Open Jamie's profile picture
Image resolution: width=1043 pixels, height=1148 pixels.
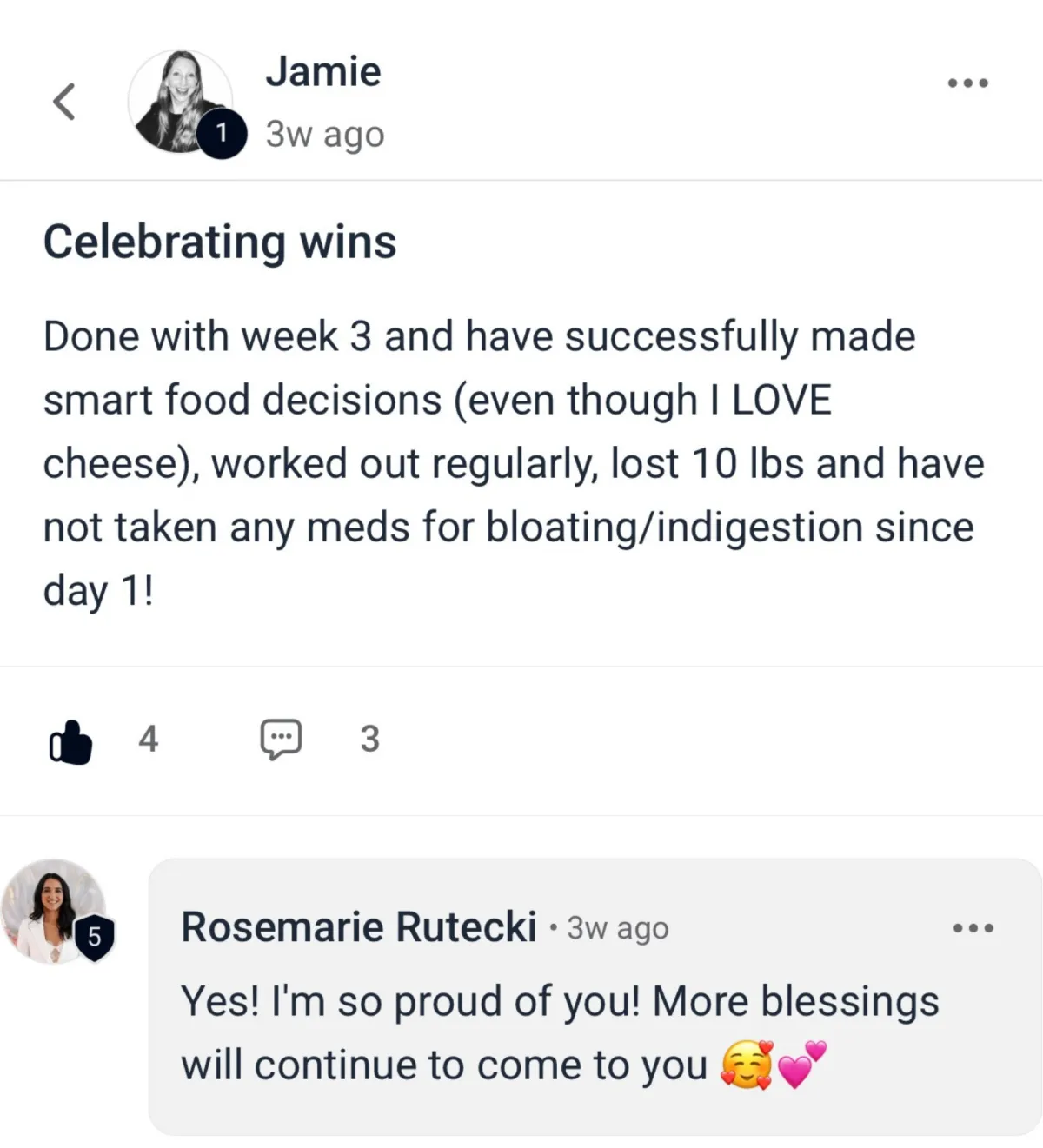(181, 102)
